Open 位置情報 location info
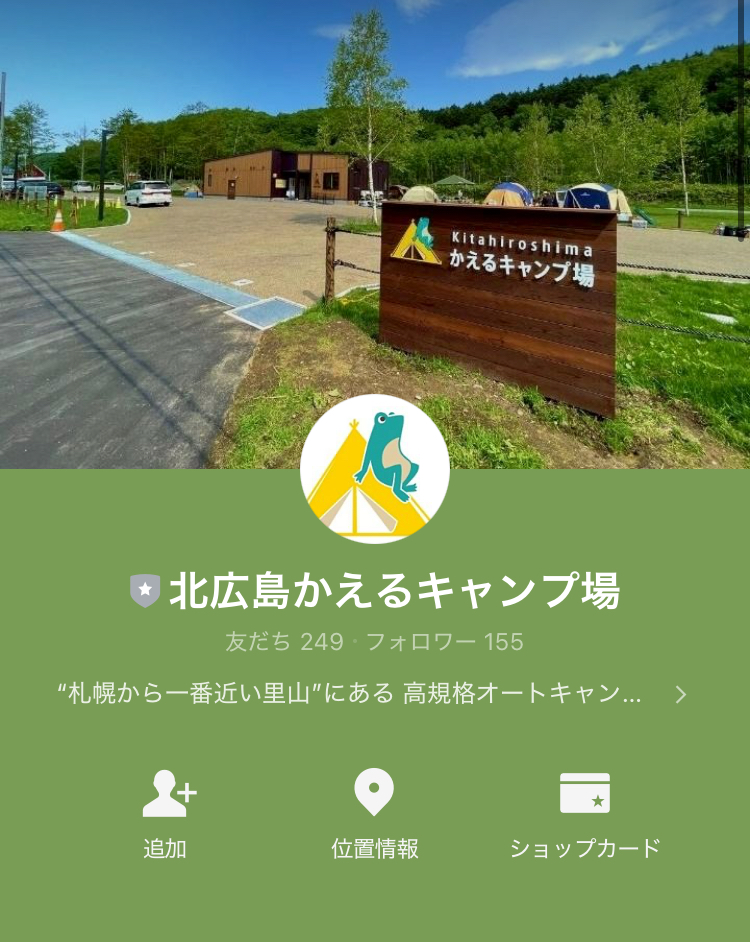 tap(374, 812)
